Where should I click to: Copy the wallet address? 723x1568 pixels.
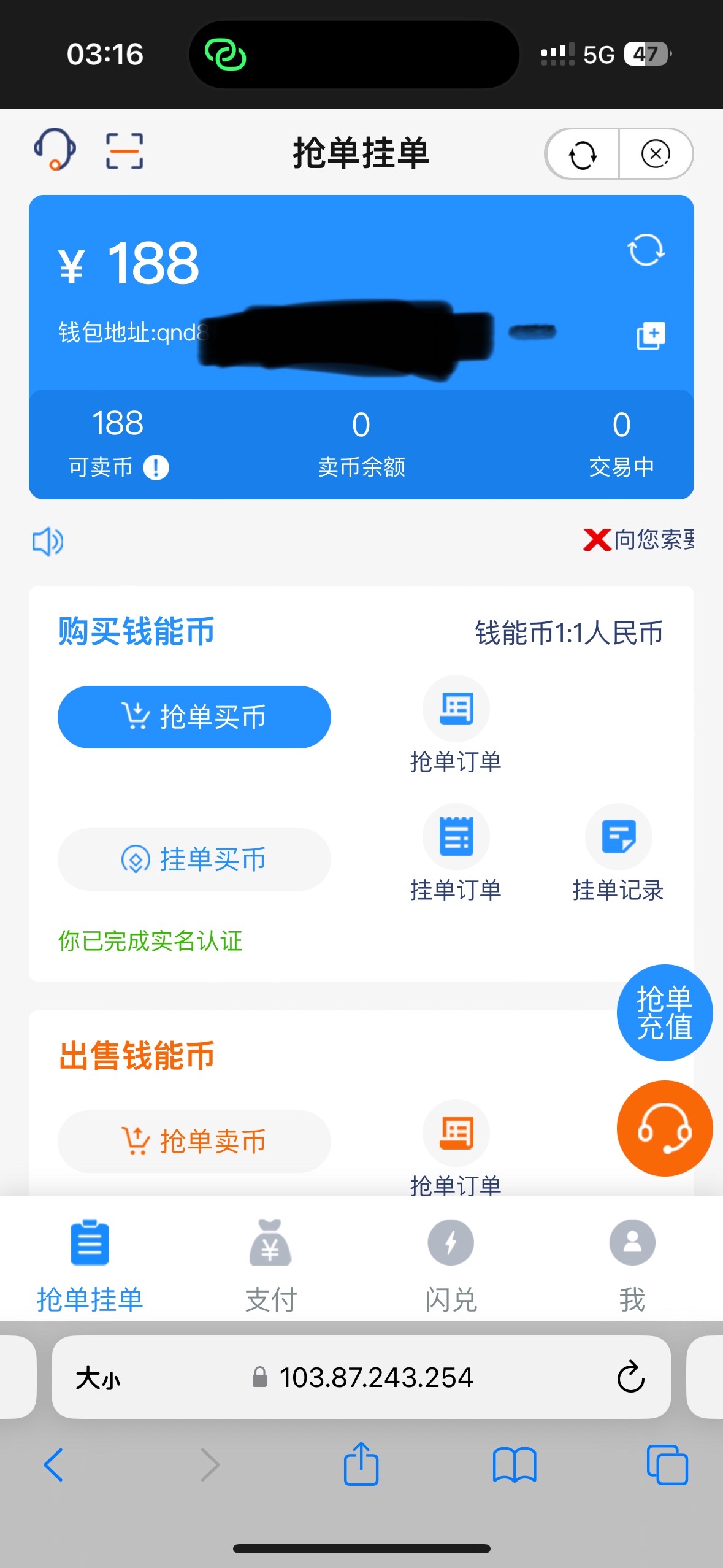click(x=651, y=335)
